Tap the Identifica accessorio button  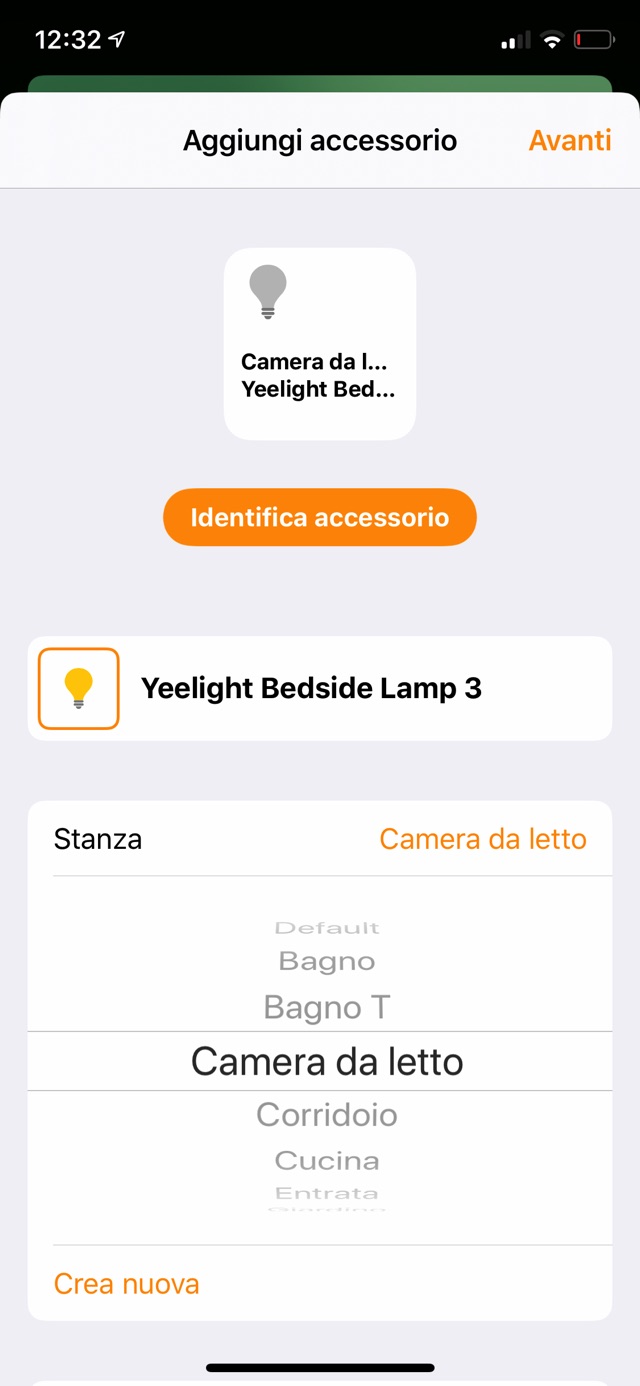point(320,518)
